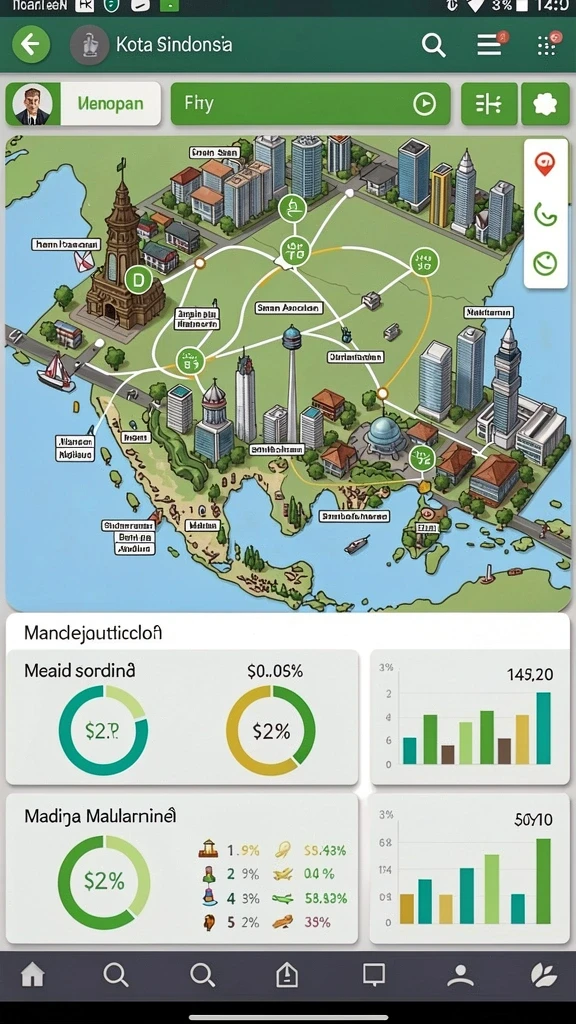Viewport: 576px width, 1024px height.
Task: Open the hamburger menu with red badge
Action: [491, 44]
